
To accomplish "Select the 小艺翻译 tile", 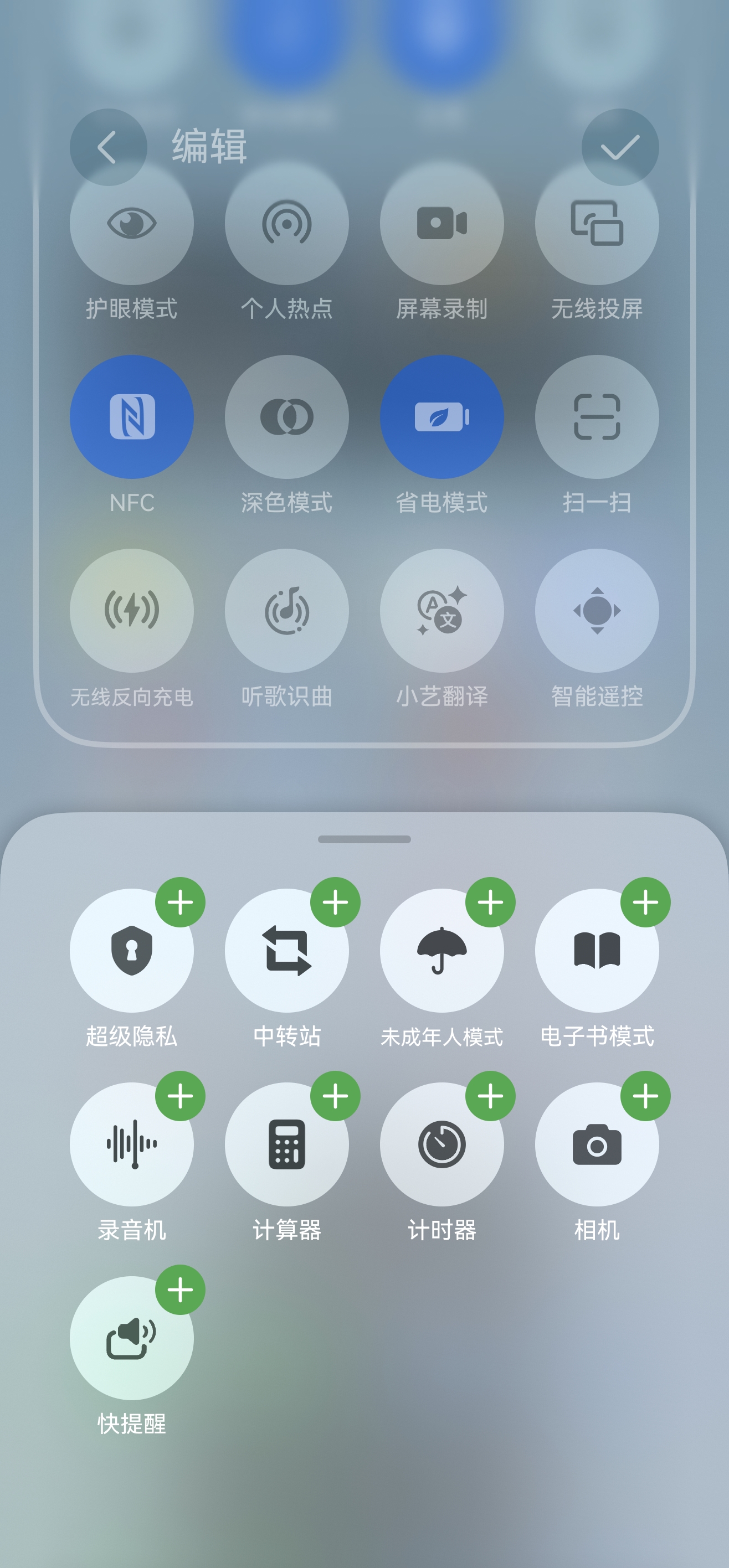I will (x=441, y=610).
